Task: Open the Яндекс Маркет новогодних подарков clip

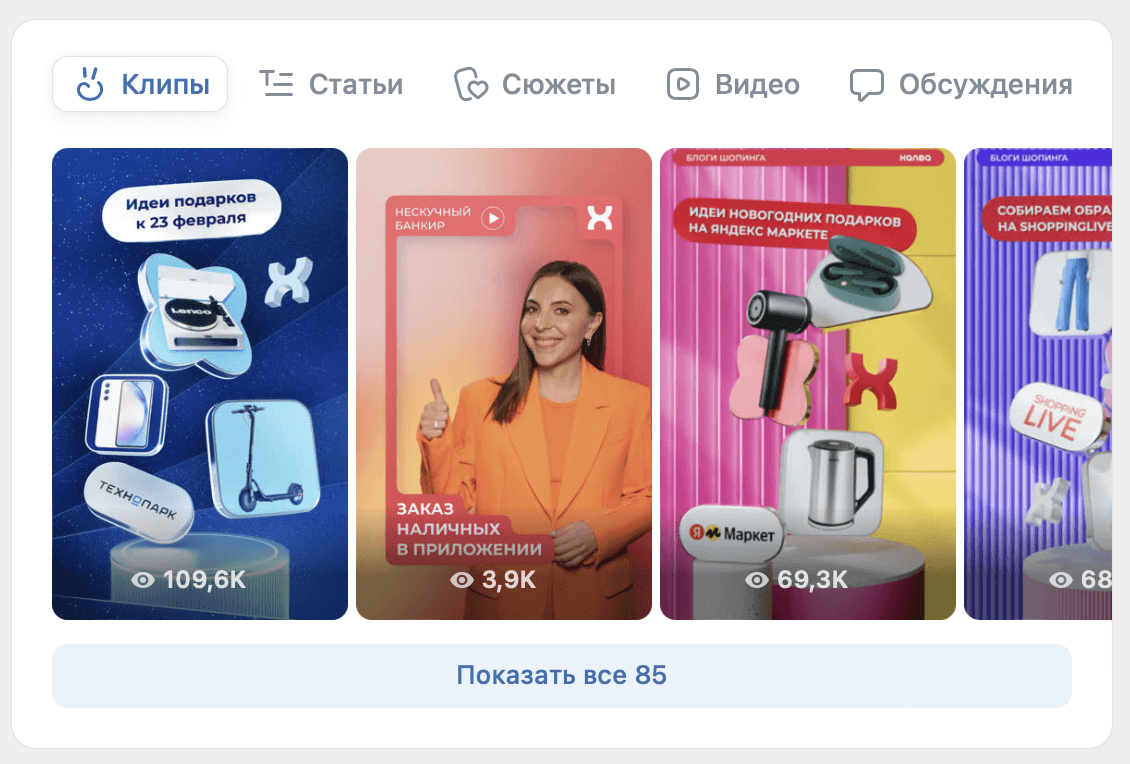Action: tap(808, 384)
